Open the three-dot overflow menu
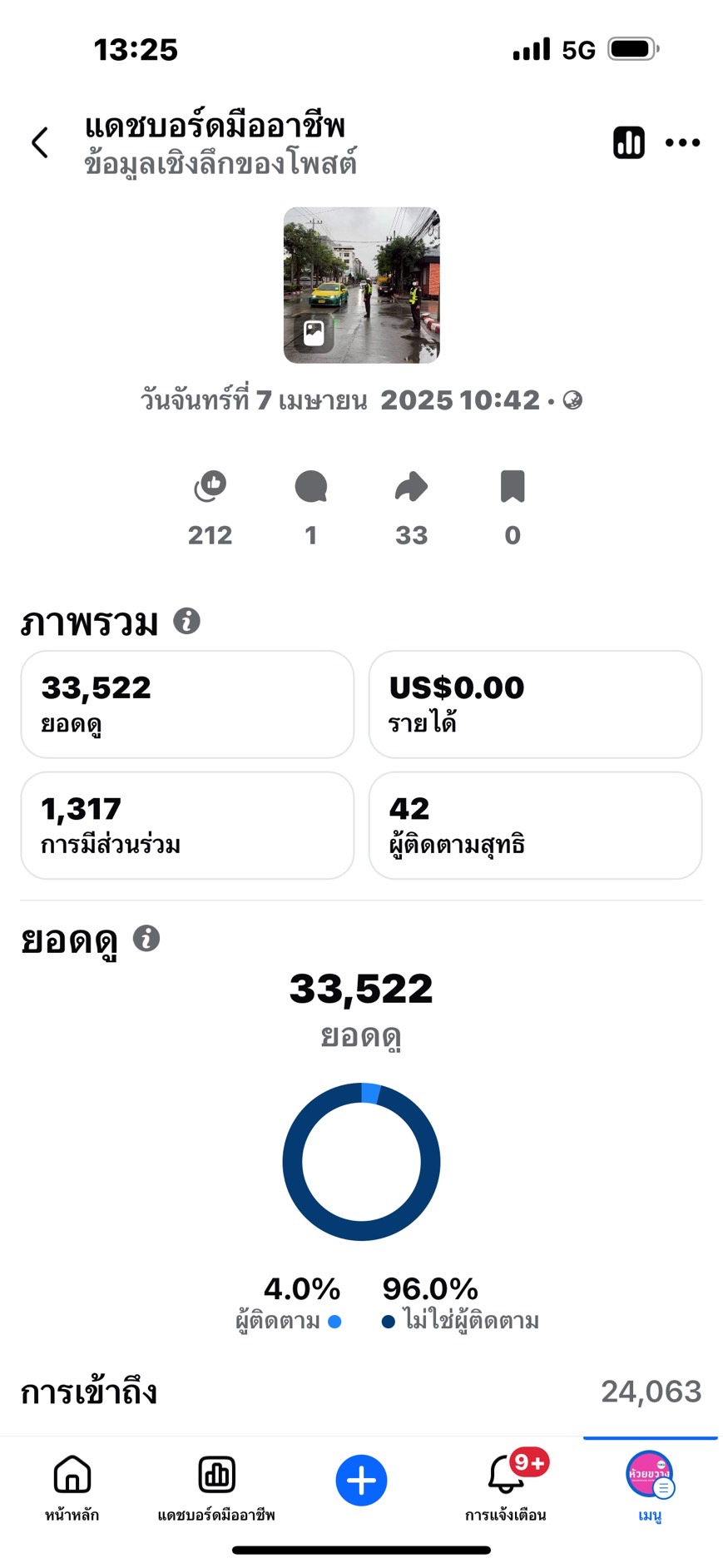Viewport: 723px width, 1568px height. (x=683, y=142)
